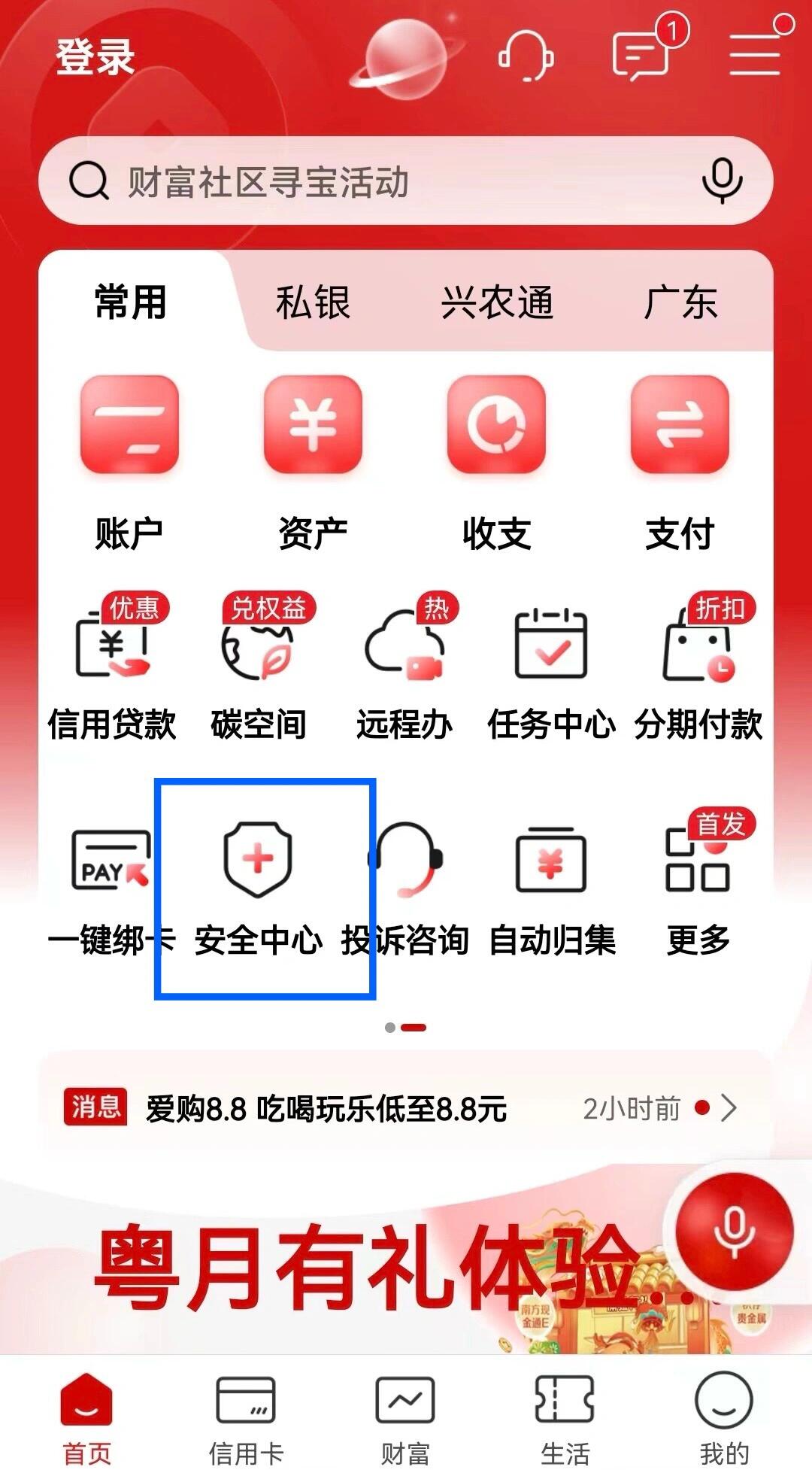
Task: Tap the floating red microphone button
Action: tap(735, 1232)
